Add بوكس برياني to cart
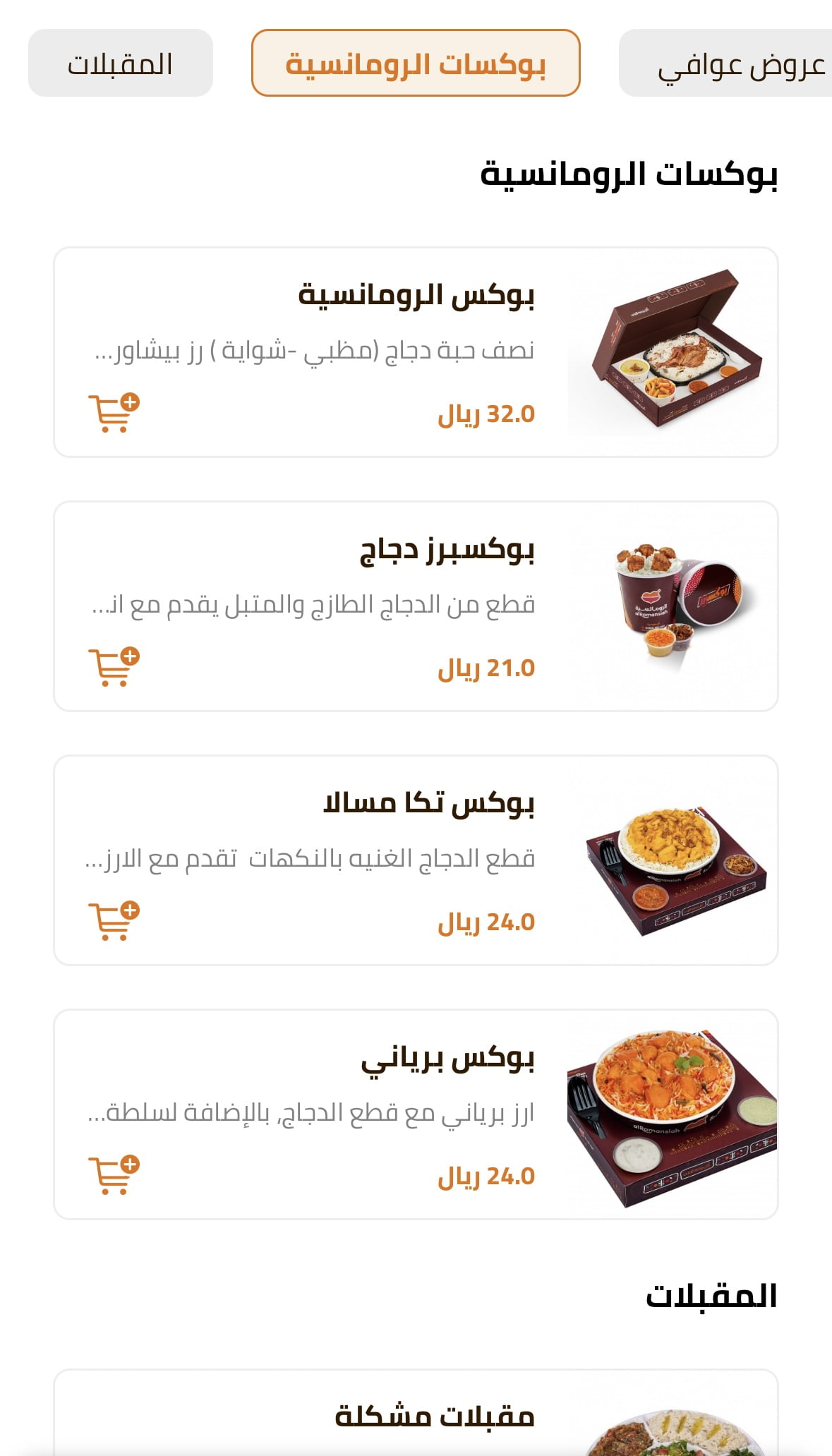Screen dimensions: 832x1456 114,1175
